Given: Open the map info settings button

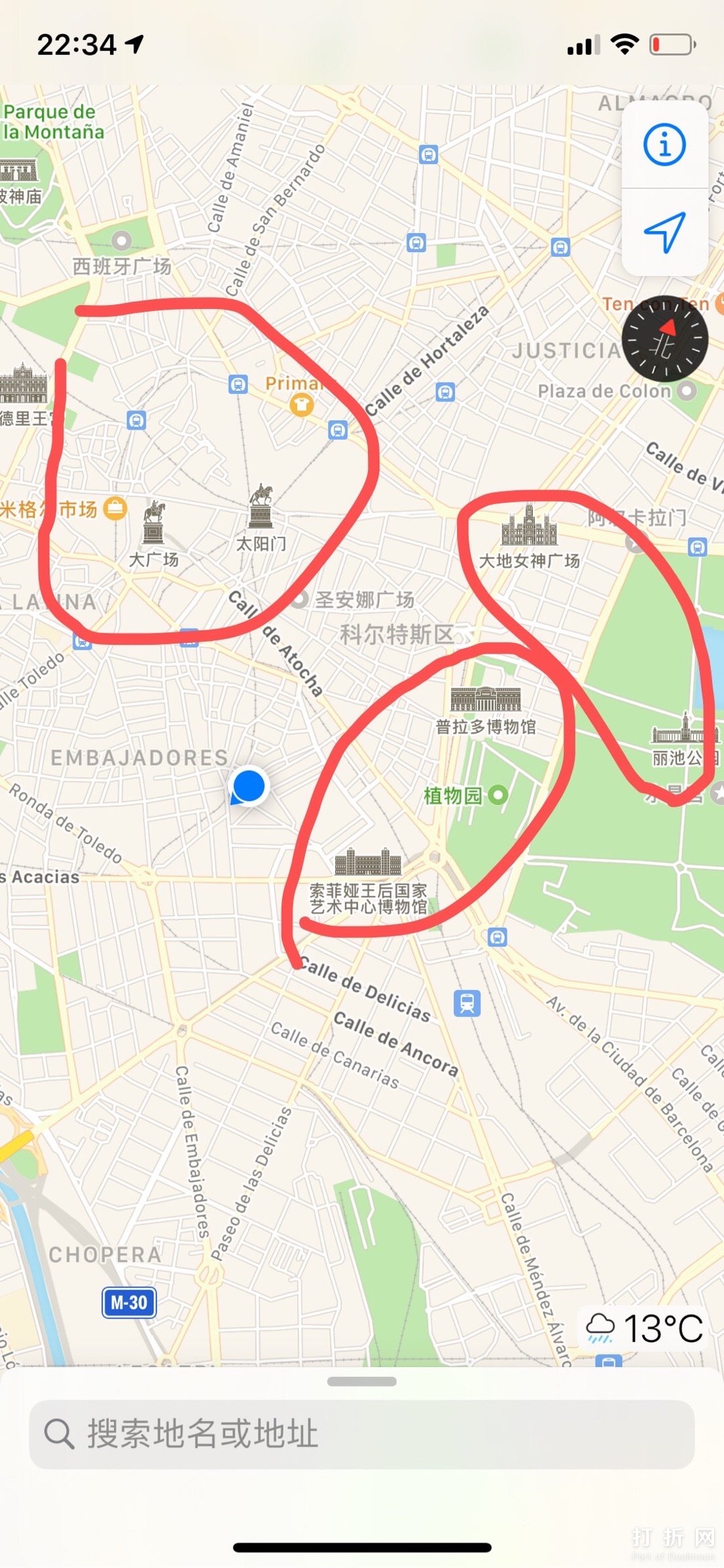Looking at the screenshot, I should tap(664, 144).
